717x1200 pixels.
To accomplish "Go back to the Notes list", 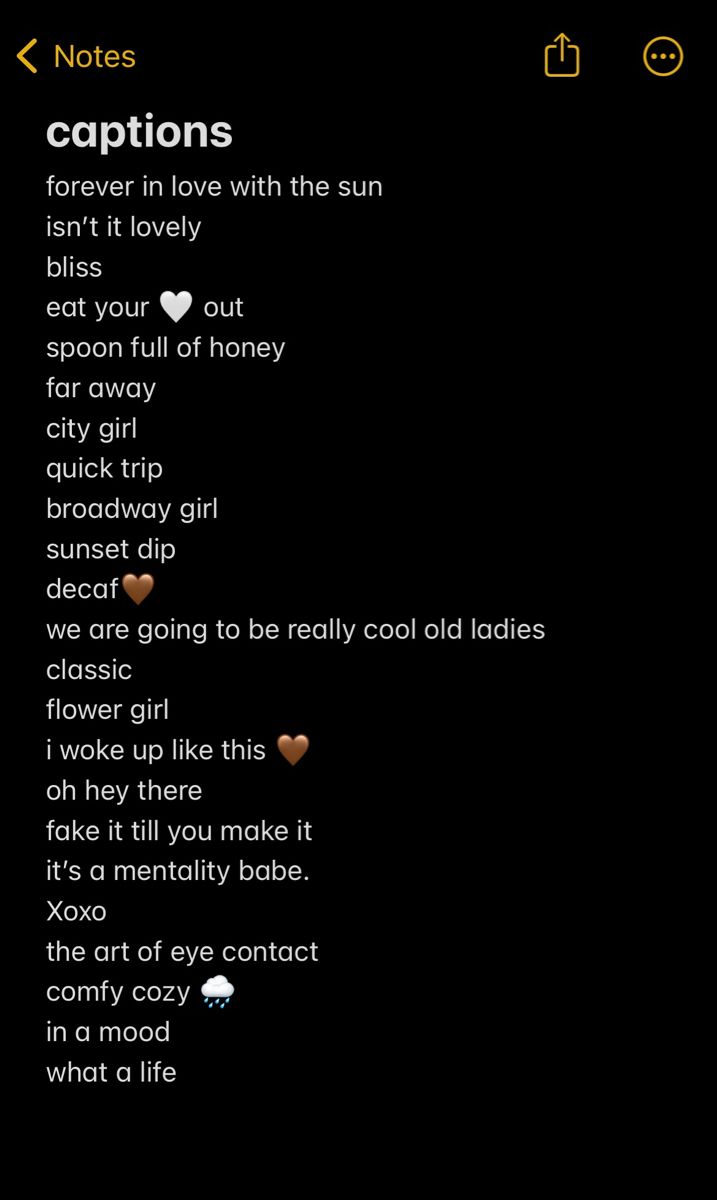I will [x=76, y=56].
